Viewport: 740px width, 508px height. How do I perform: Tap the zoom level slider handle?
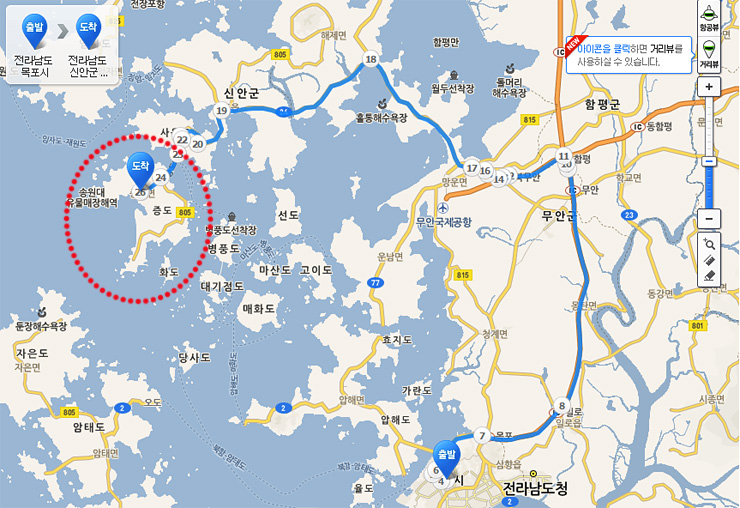pos(709,161)
